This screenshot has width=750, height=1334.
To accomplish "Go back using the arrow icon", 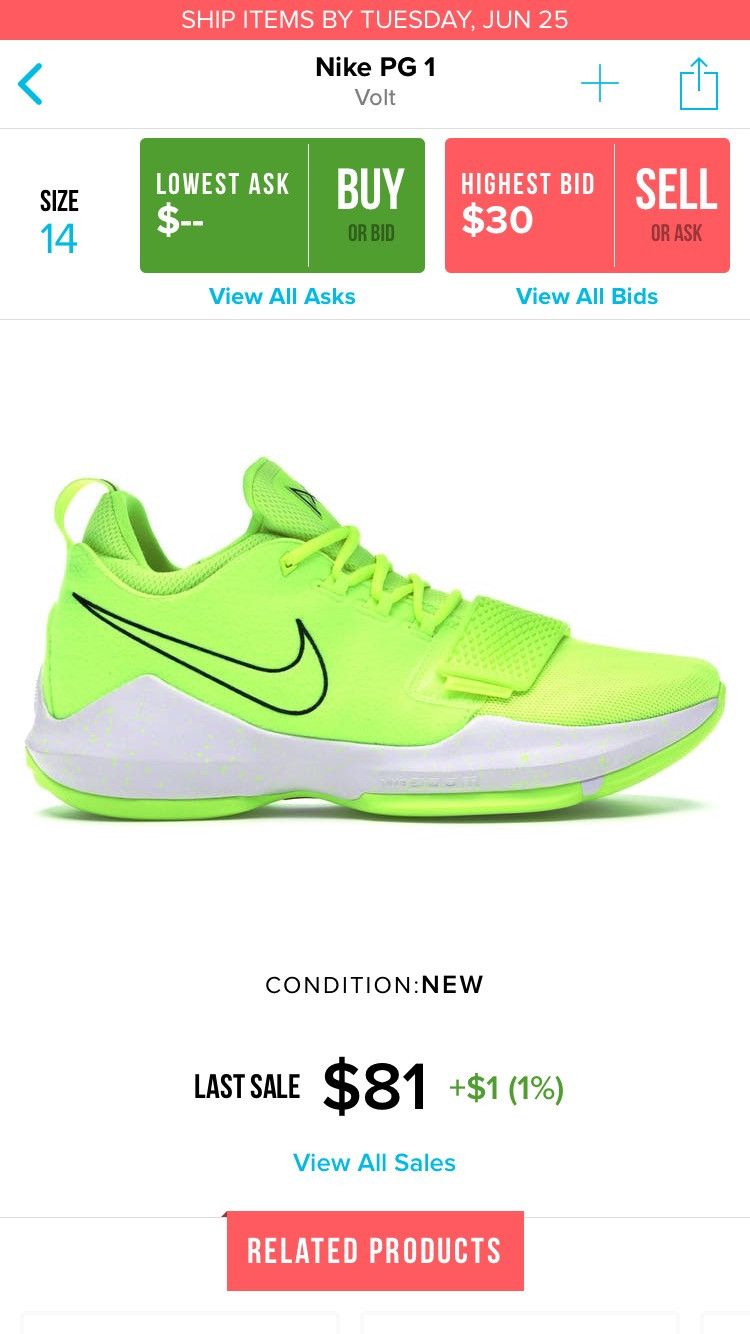I will click(x=31, y=84).
